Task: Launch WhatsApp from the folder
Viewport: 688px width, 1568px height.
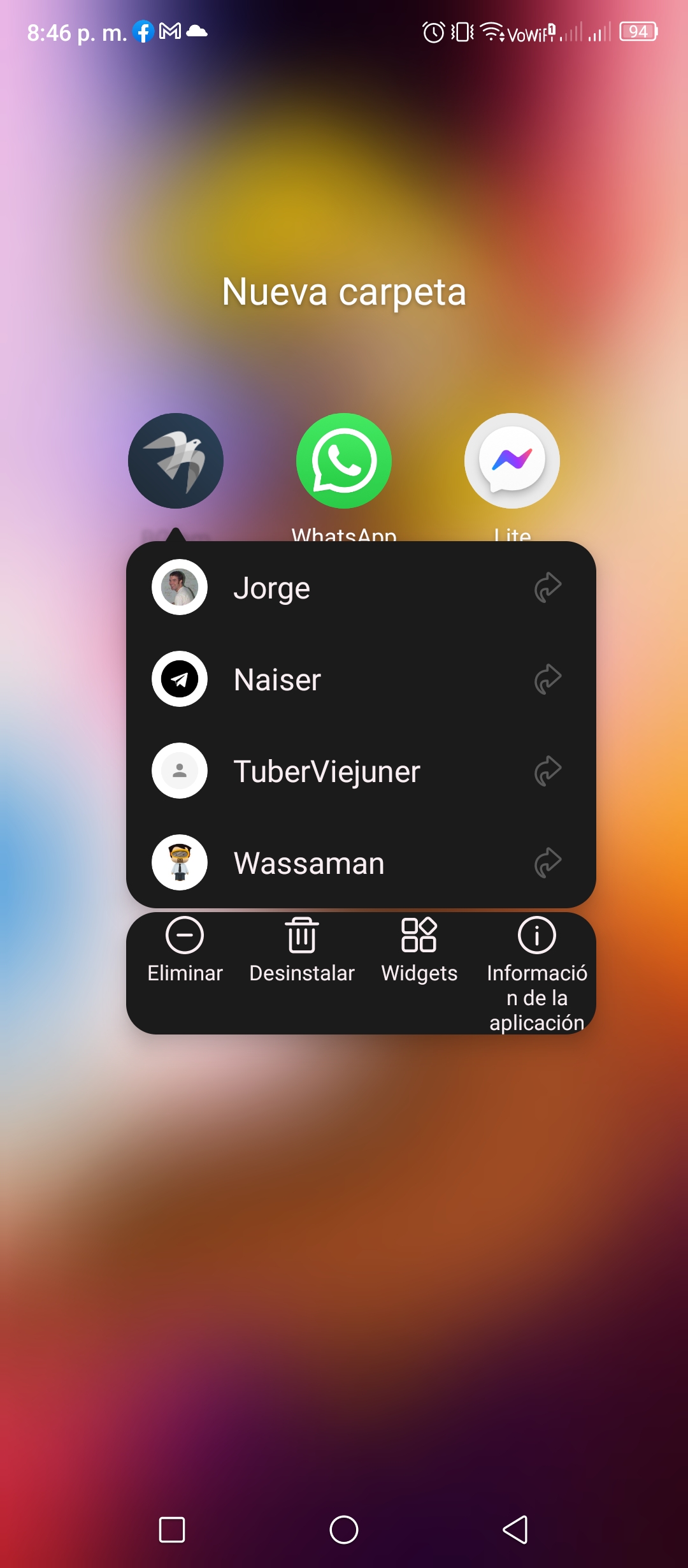Action: (x=344, y=461)
